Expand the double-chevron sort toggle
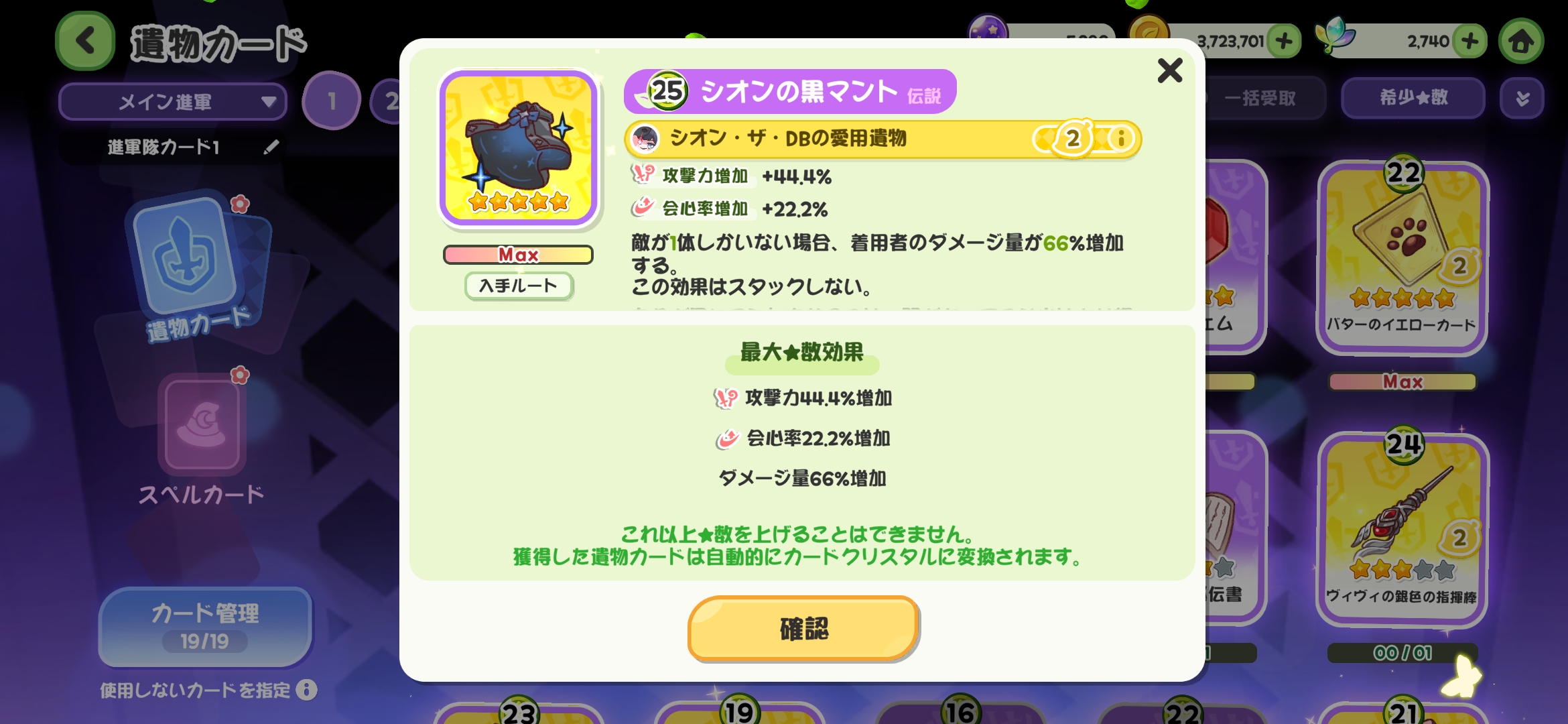 point(1522,99)
